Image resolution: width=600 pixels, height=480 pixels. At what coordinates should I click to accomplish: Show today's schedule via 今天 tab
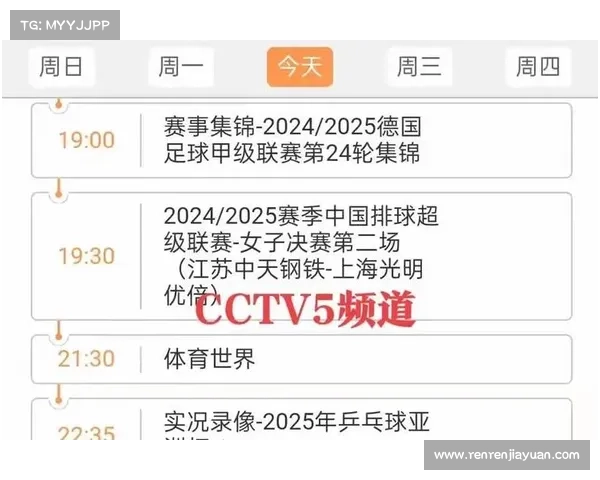(x=300, y=68)
